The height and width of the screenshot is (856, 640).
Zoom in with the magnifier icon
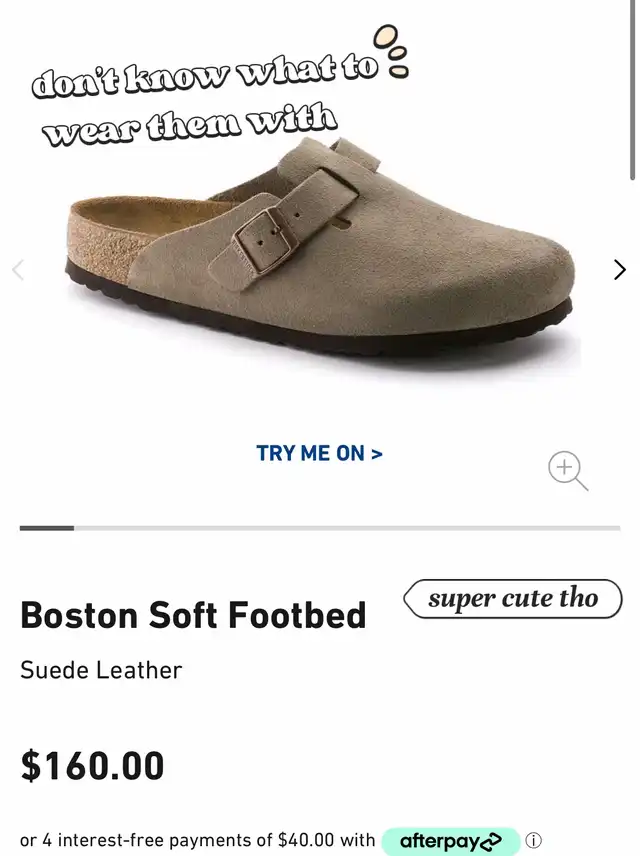[567, 469]
